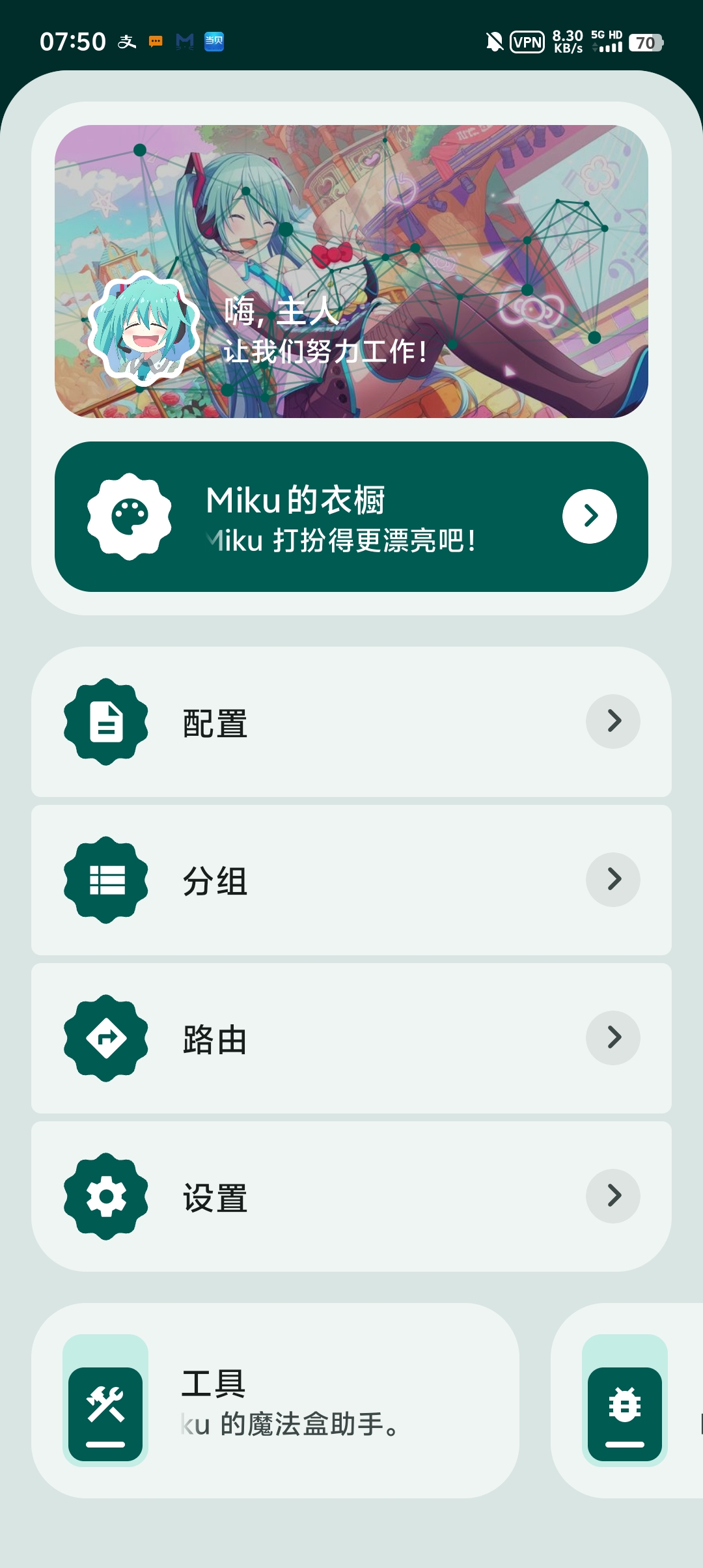Open Miku的衣橱 wardrobe card
703x1568 pixels.
pyautogui.click(x=351, y=516)
